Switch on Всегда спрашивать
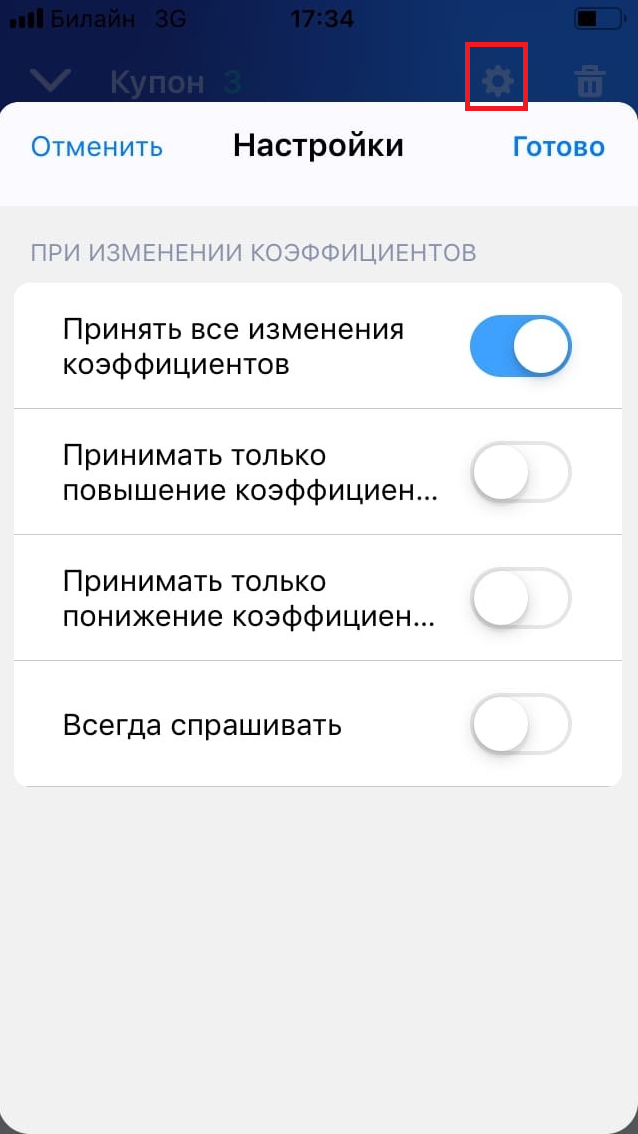This screenshot has height=1134, width=638. click(520, 724)
